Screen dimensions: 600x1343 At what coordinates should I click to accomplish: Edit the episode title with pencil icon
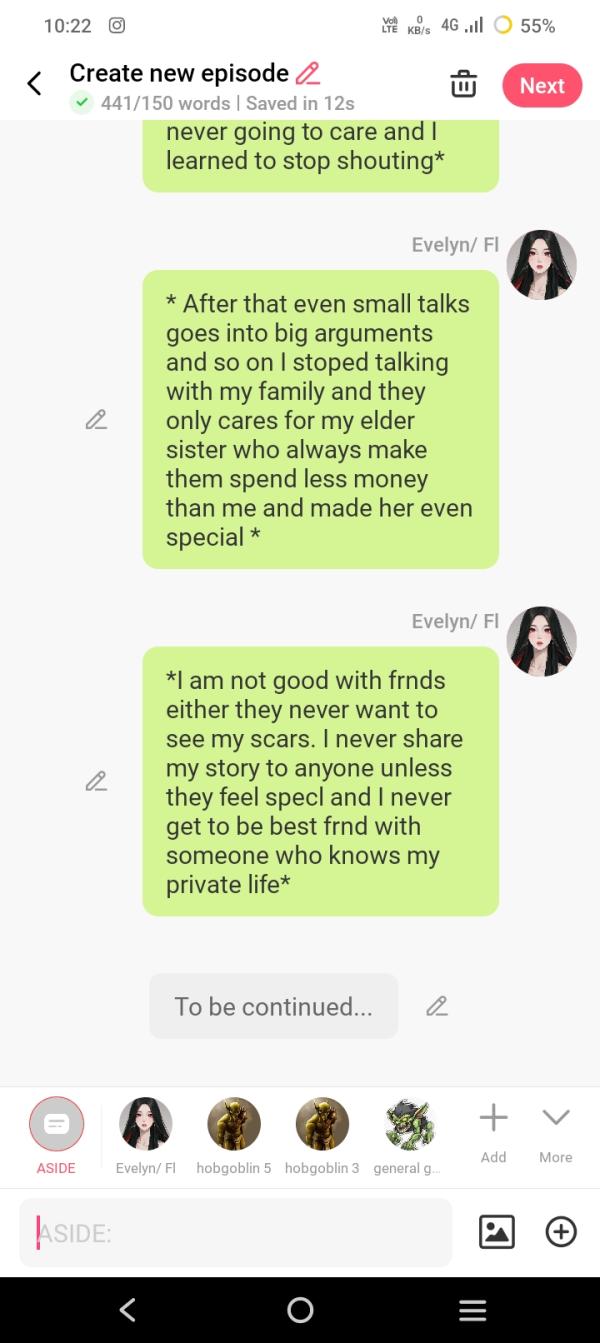click(308, 73)
